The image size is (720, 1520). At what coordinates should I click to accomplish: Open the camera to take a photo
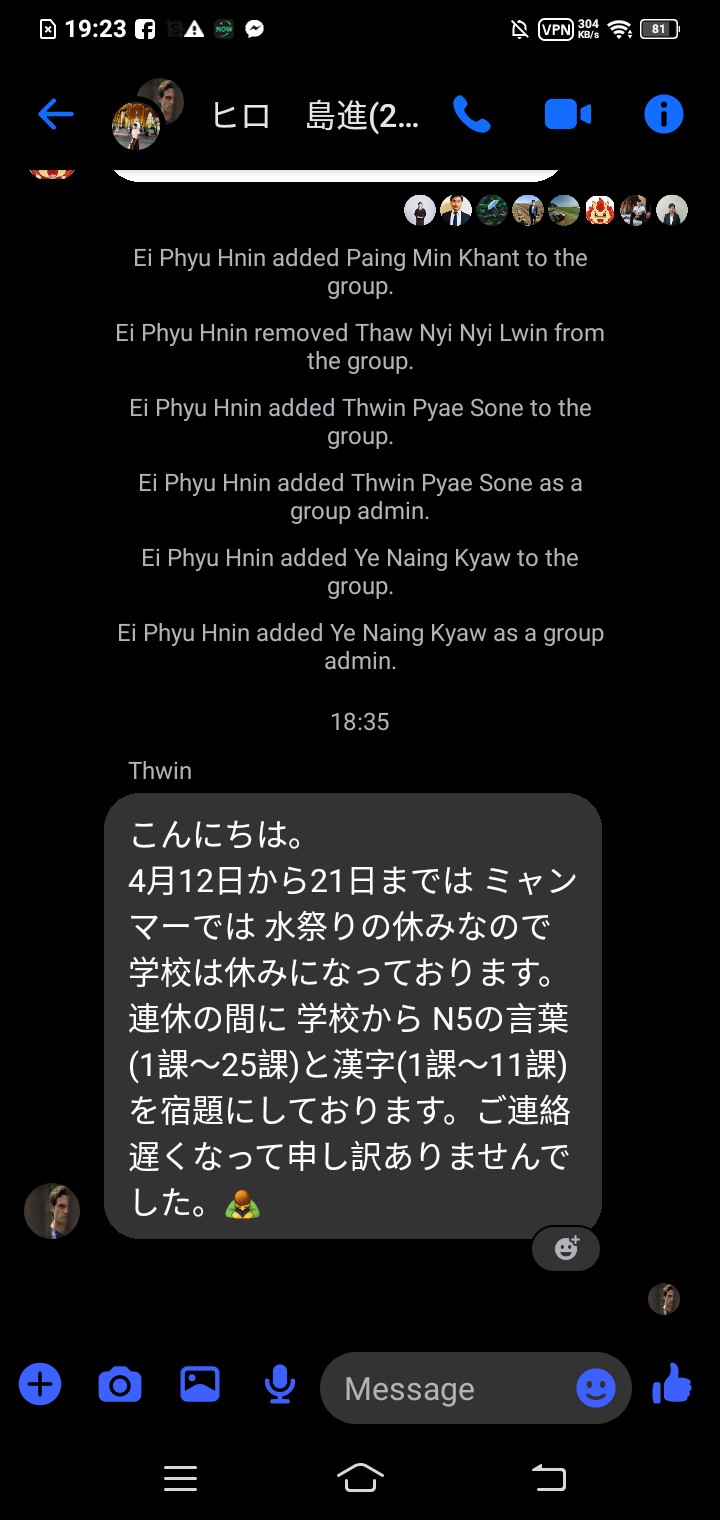click(120, 1385)
